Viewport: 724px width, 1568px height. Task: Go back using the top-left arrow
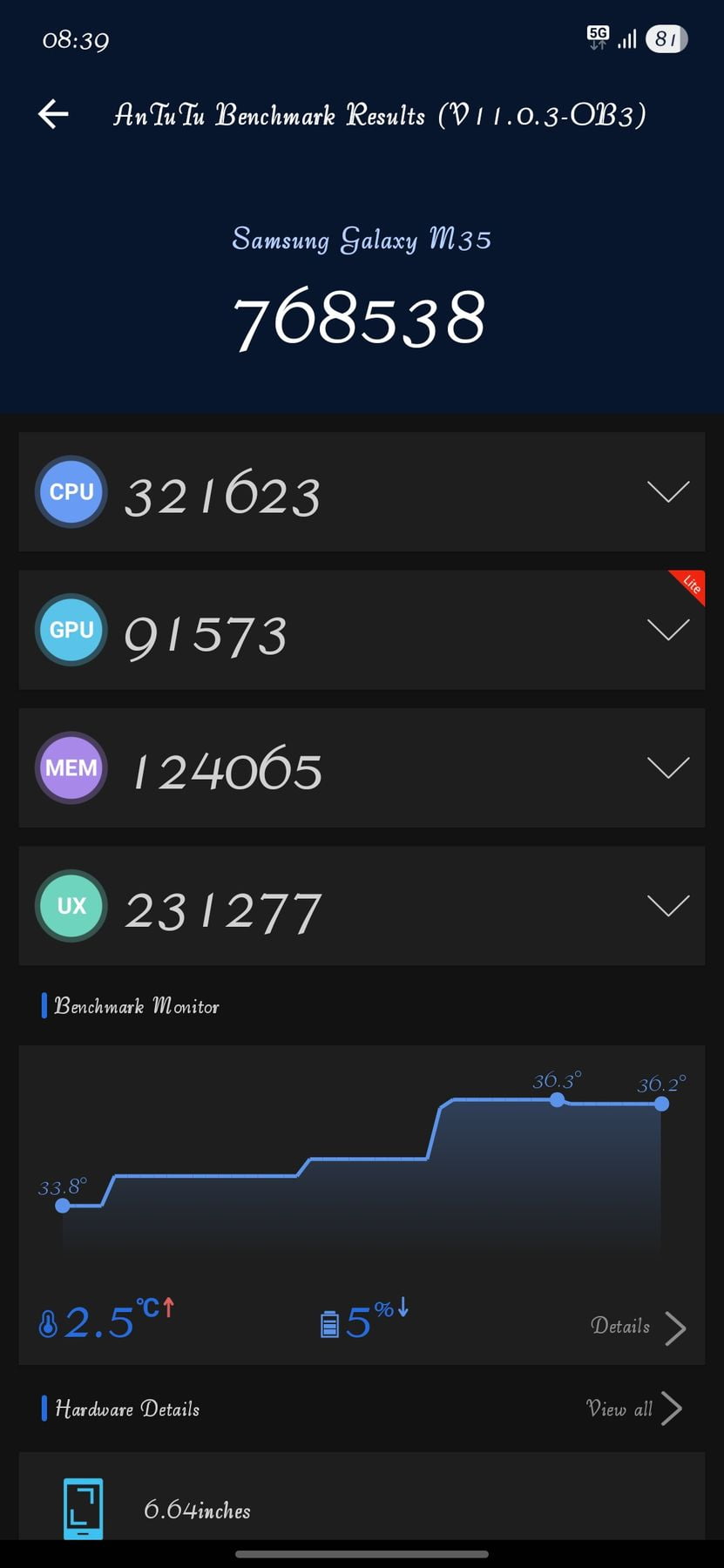[53, 114]
